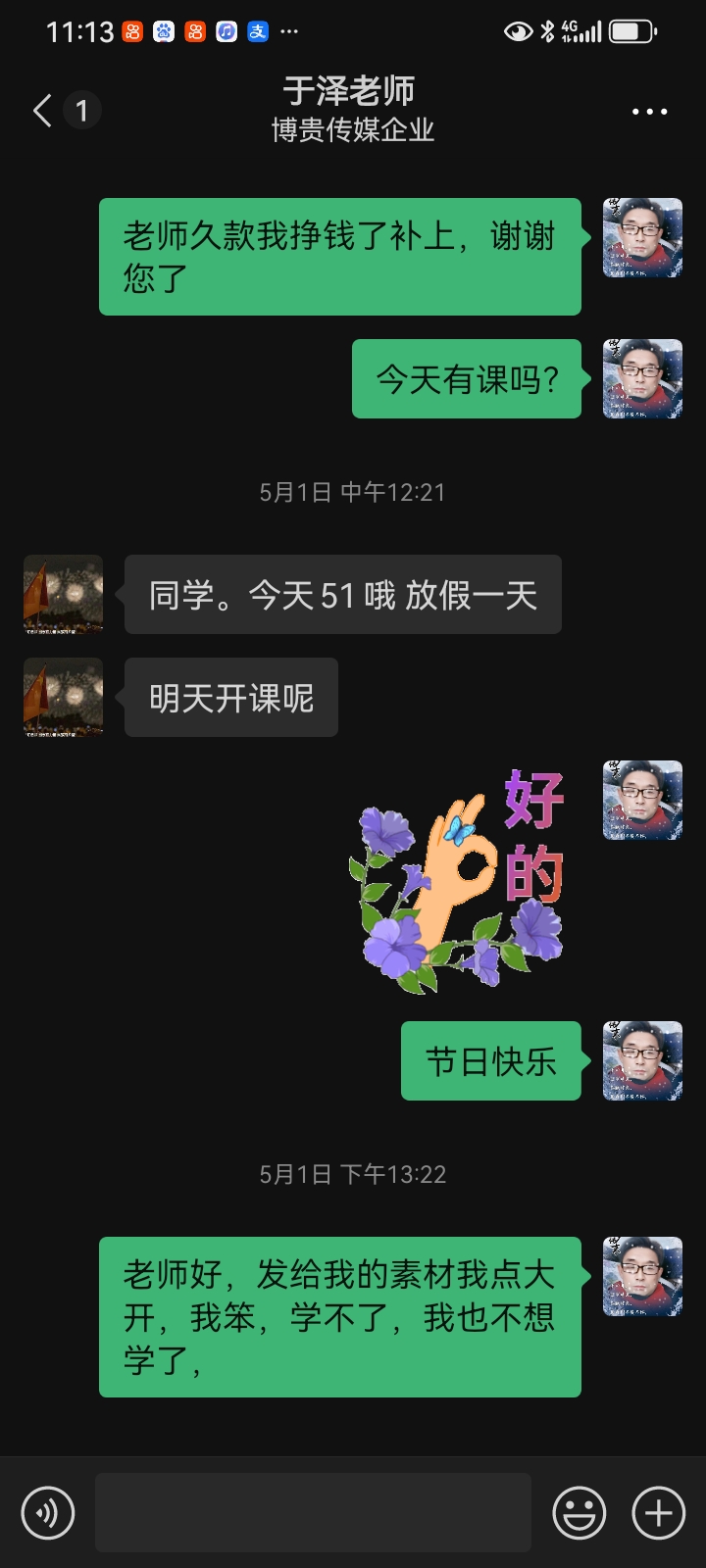Open my avatar next to 节日快乐

point(642,1061)
